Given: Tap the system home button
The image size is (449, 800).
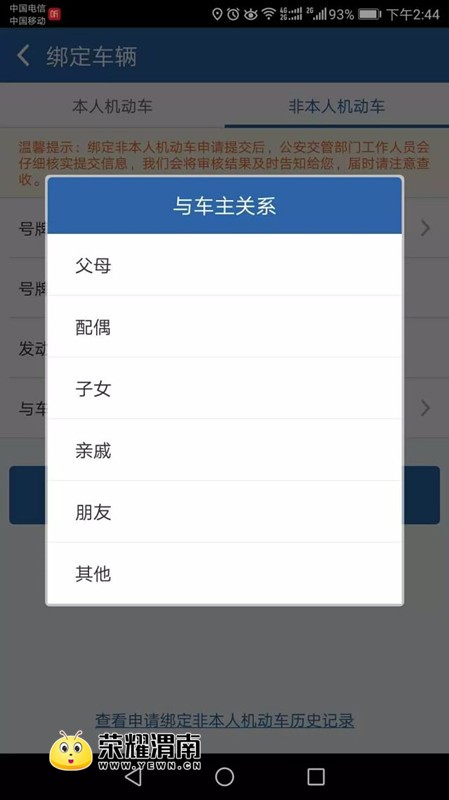Looking at the screenshot, I should coord(224,777).
